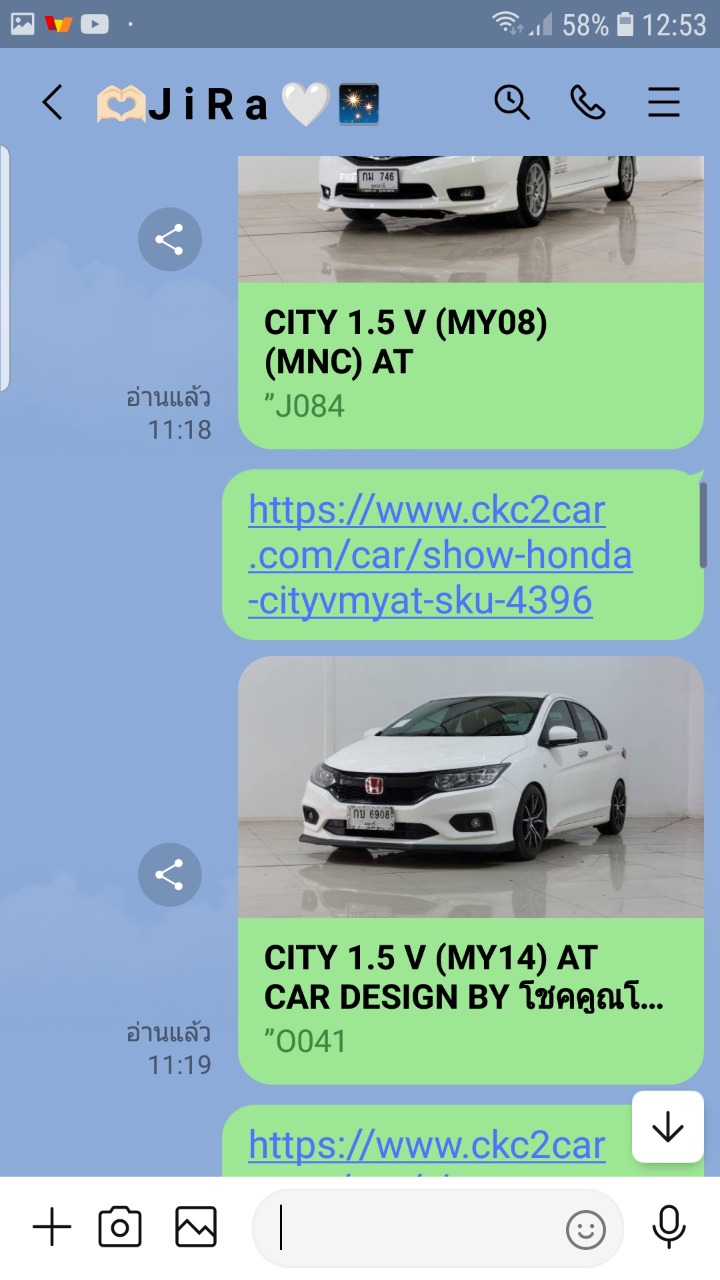Open the emoji and sticker picker
The image size is (720, 1280).
coord(586,1229)
